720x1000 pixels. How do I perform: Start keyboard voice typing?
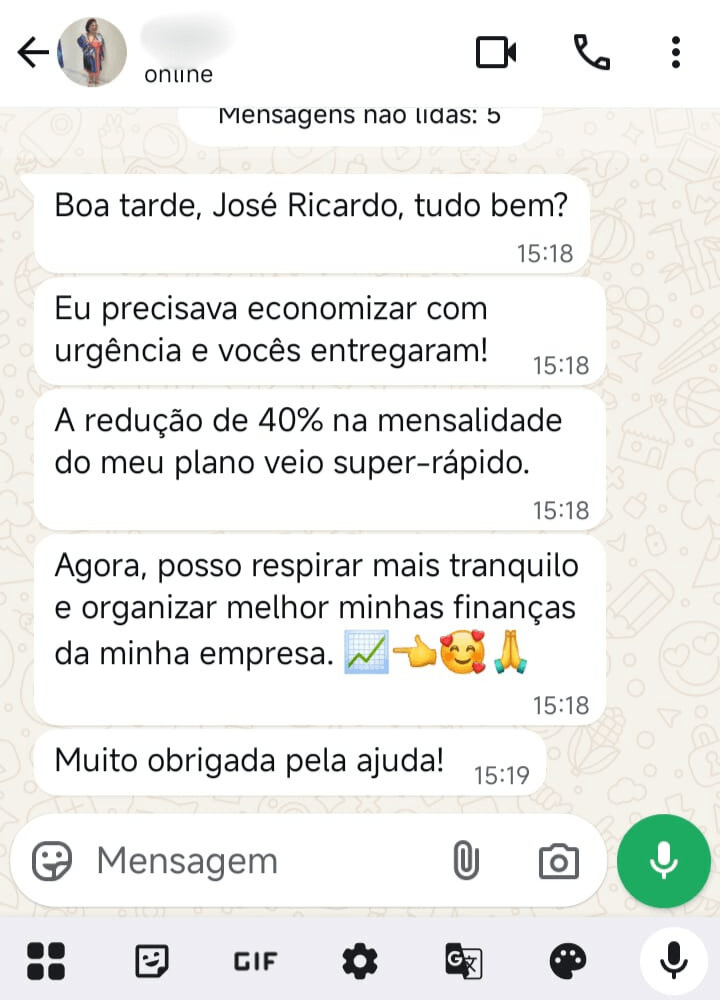[x=674, y=961]
